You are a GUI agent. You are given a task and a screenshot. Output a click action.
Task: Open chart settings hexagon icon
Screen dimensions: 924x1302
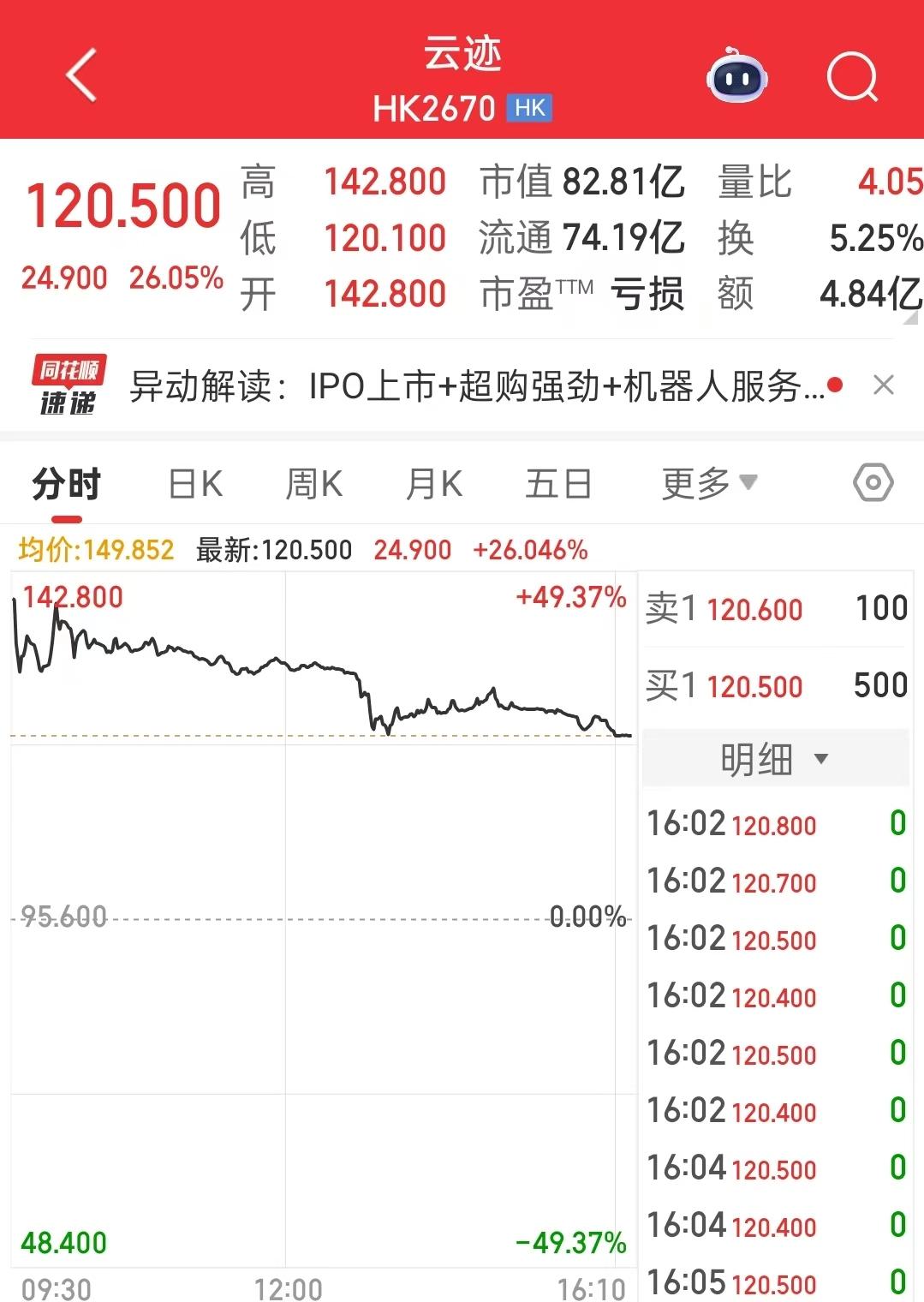[x=873, y=483]
